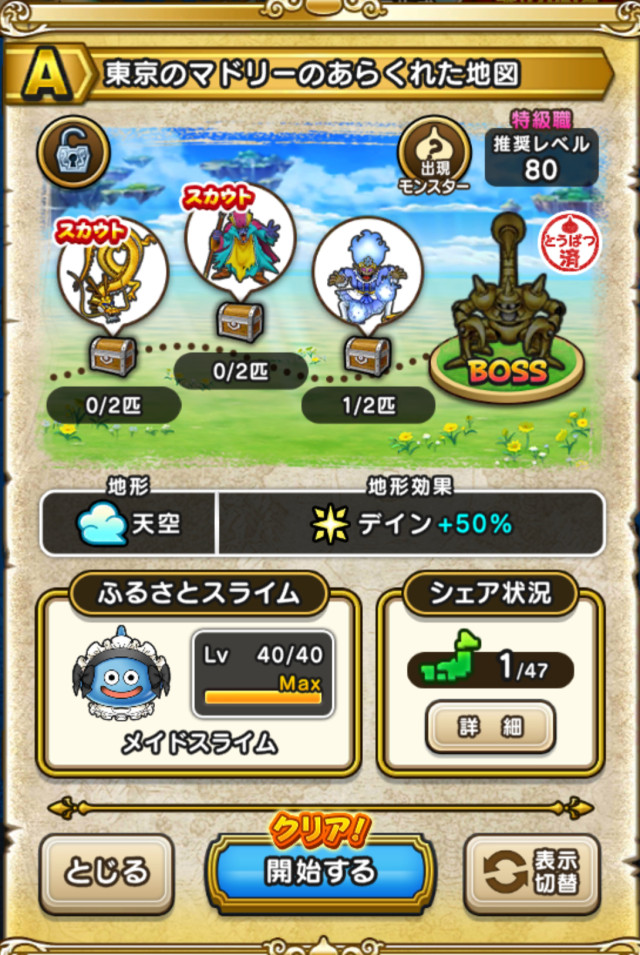Tap the yellow-robed wizard scout monster

click(239, 245)
